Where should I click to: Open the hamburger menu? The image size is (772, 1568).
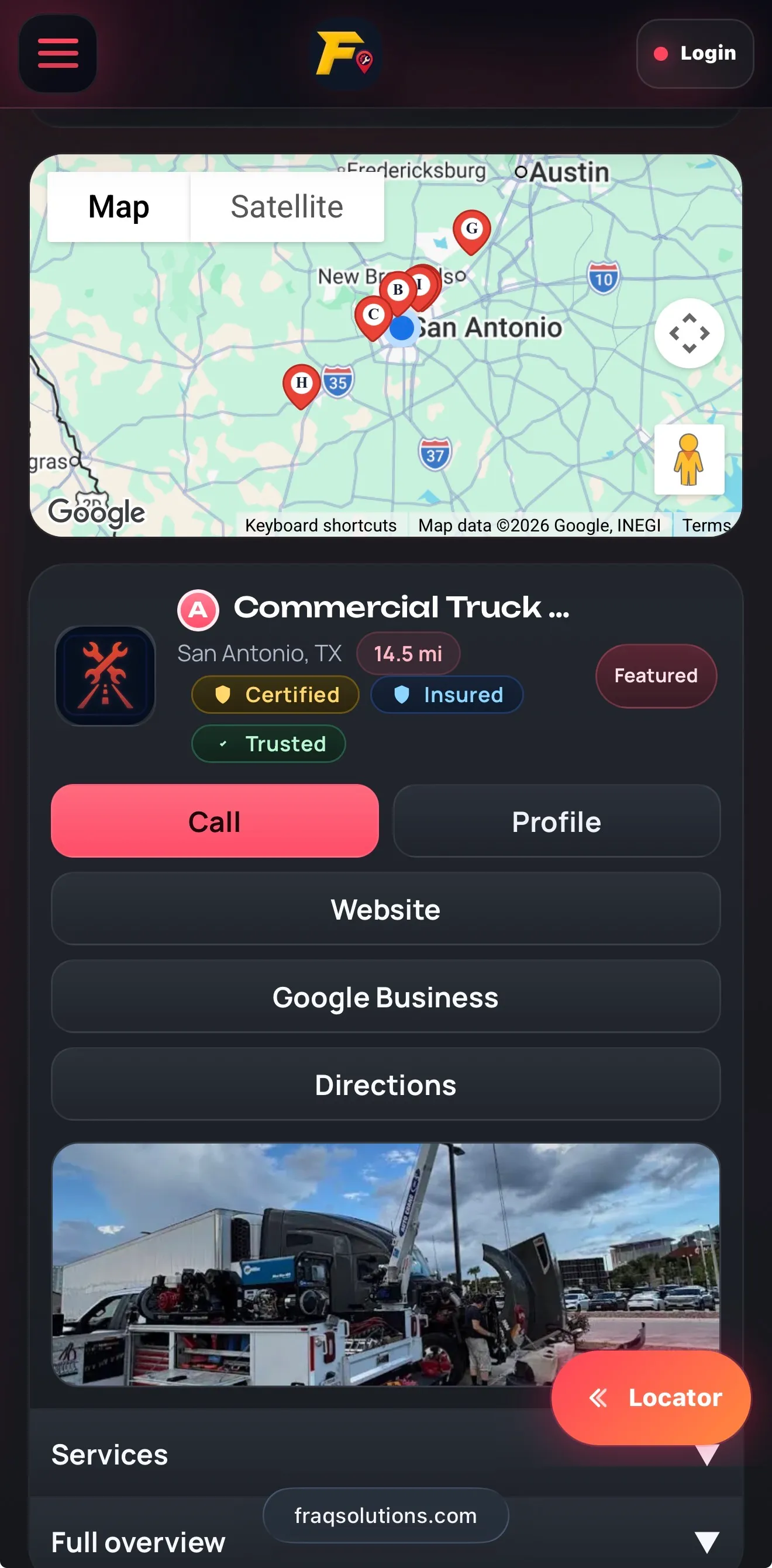coord(58,54)
